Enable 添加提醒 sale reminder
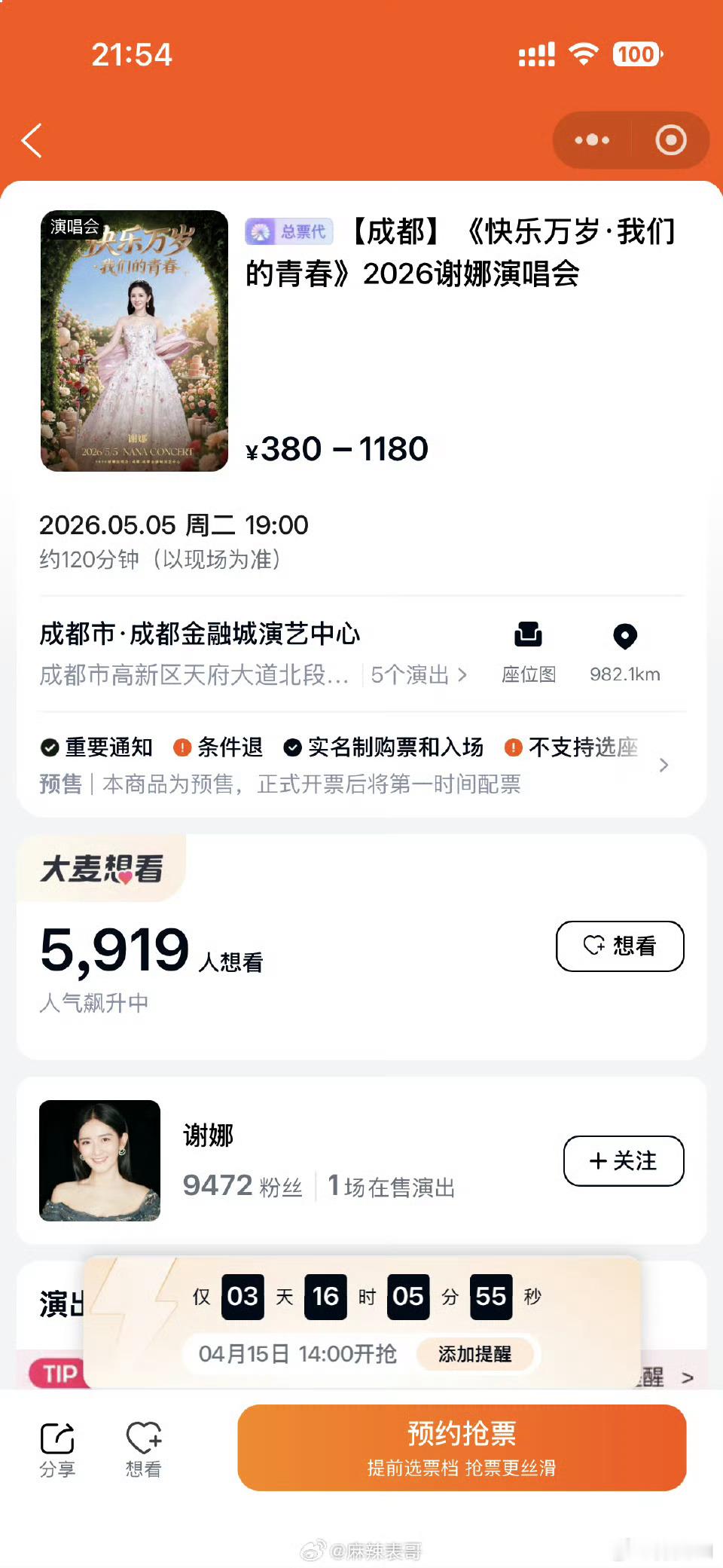 pyautogui.click(x=476, y=1354)
